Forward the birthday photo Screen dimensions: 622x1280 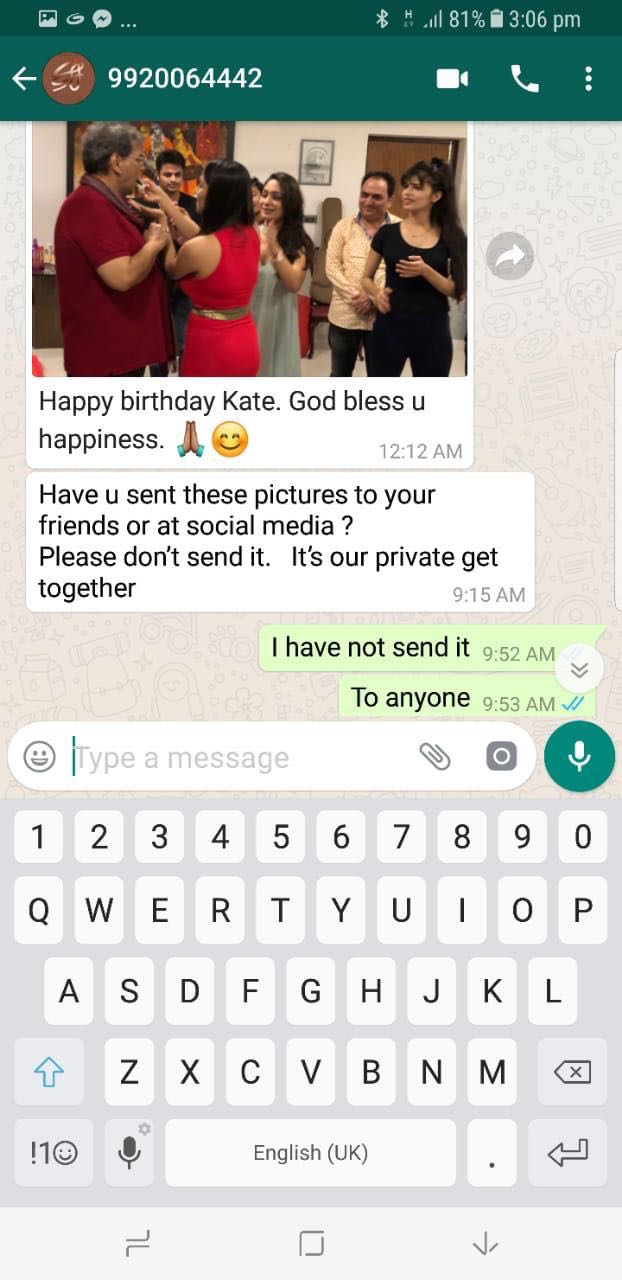click(x=510, y=258)
